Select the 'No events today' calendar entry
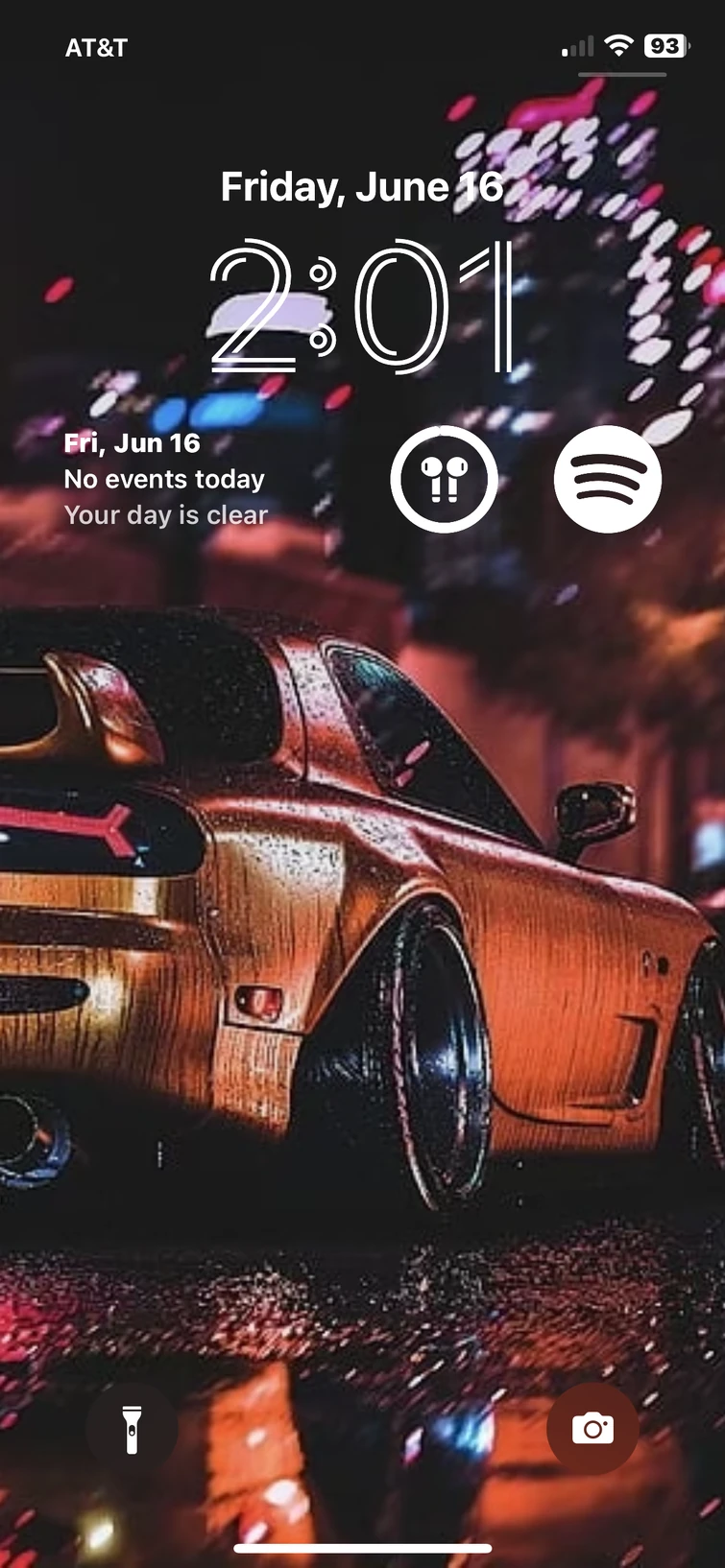This screenshot has width=725, height=1568. click(x=164, y=479)
